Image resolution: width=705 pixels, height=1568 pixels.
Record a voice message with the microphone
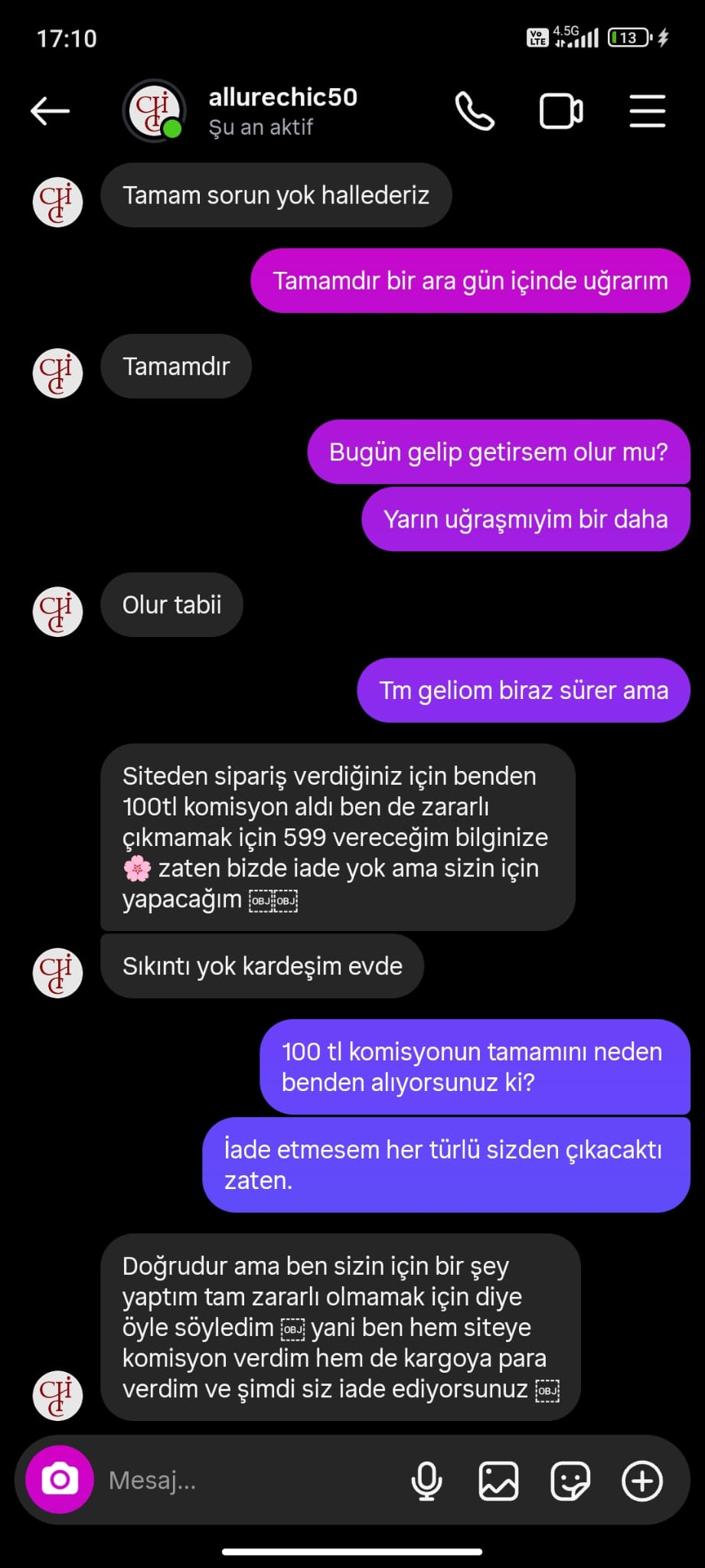point(426,1480)
